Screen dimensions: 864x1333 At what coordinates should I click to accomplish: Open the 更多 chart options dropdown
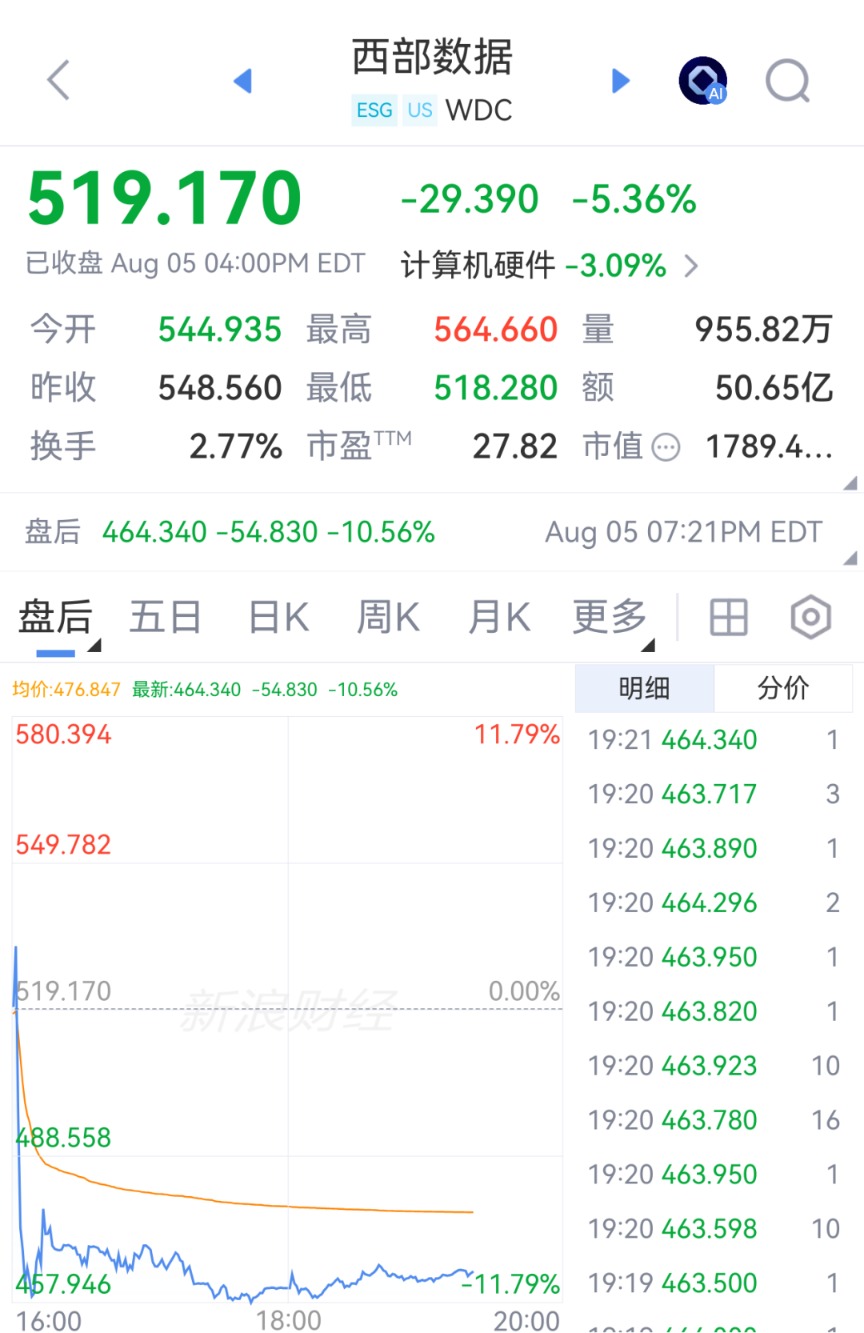pyautogui.click(x=610, y=618)
